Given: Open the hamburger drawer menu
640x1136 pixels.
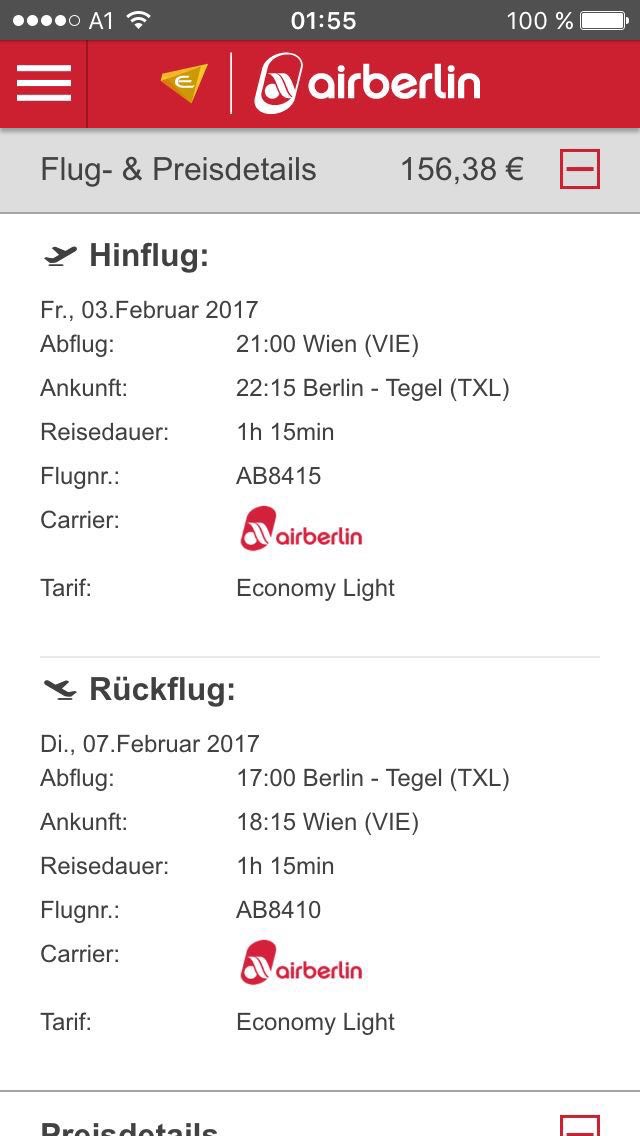Looking at the screenshot, I should [x=43, y=84].
